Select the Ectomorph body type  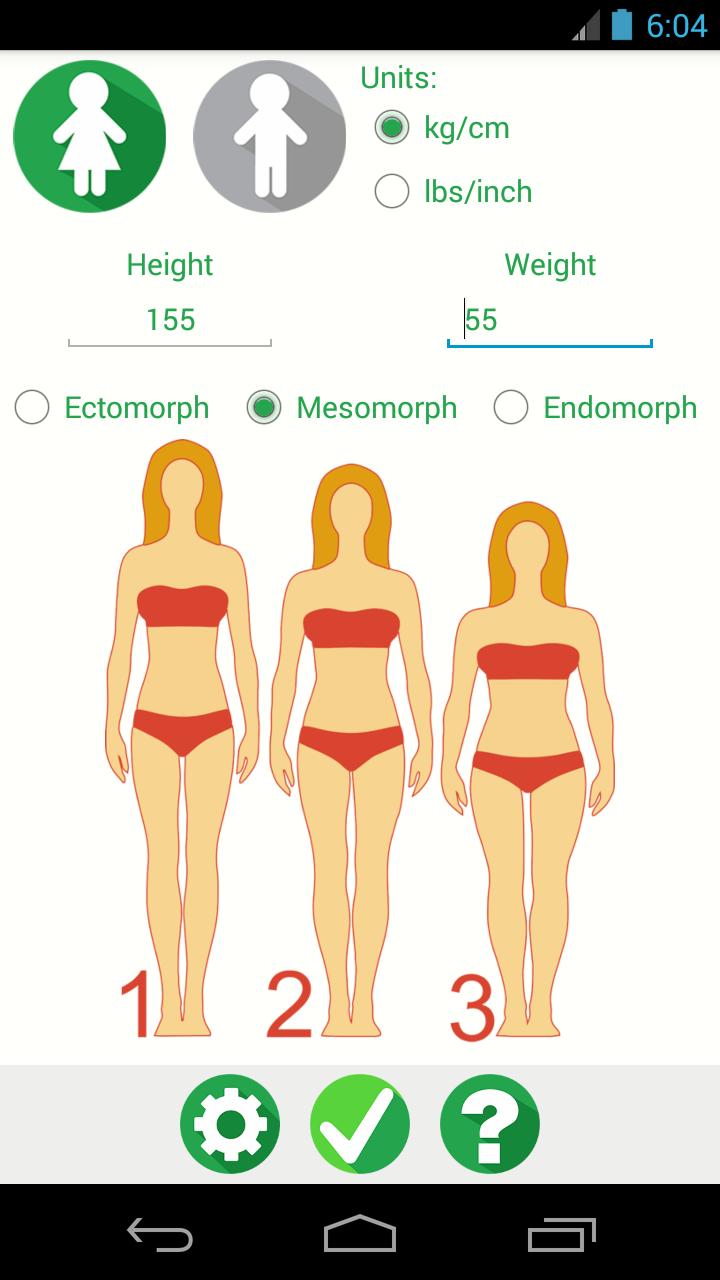31,407
